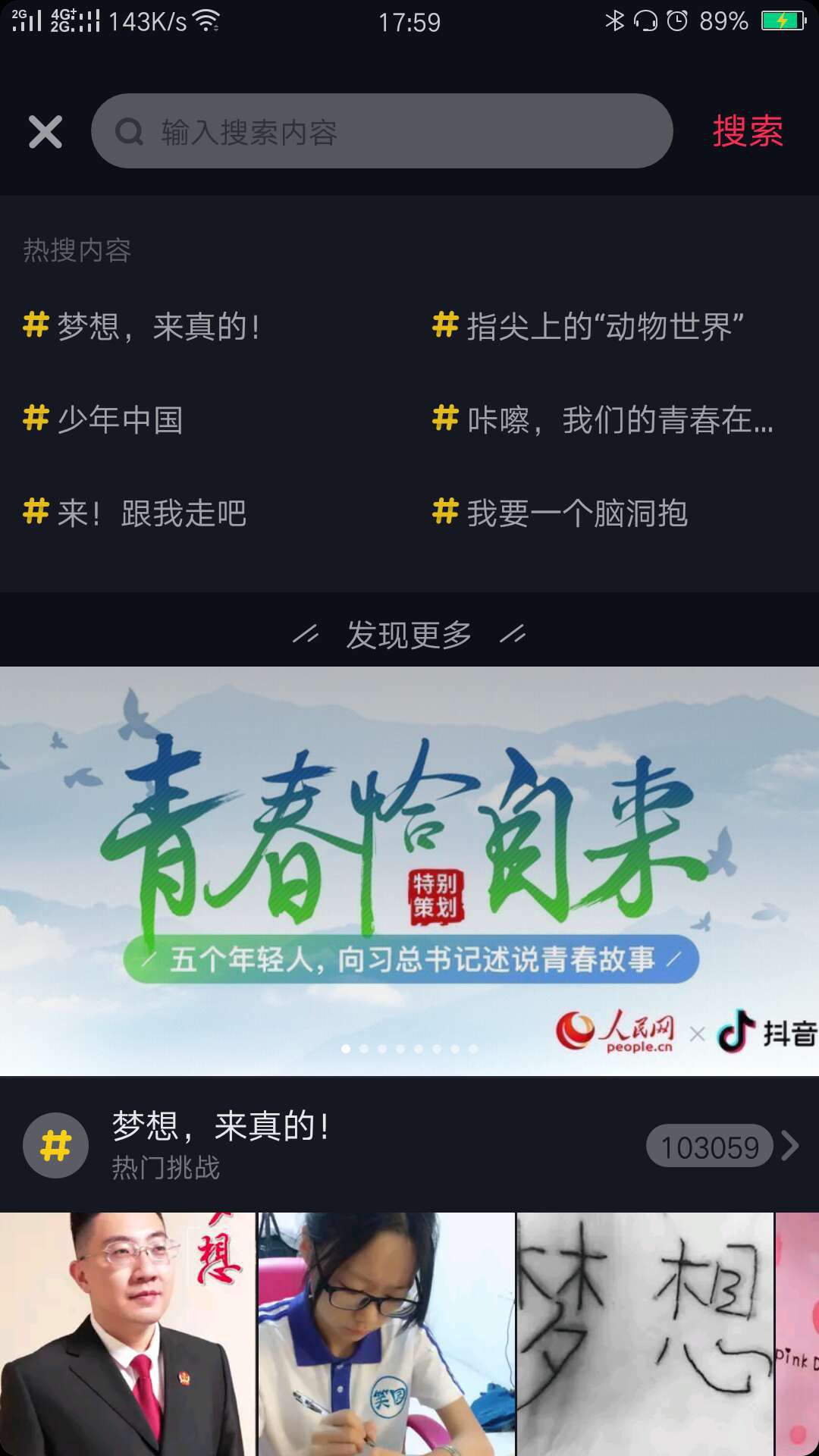
Task: Play the video of the man in suit
Action: click(127, 1333)
